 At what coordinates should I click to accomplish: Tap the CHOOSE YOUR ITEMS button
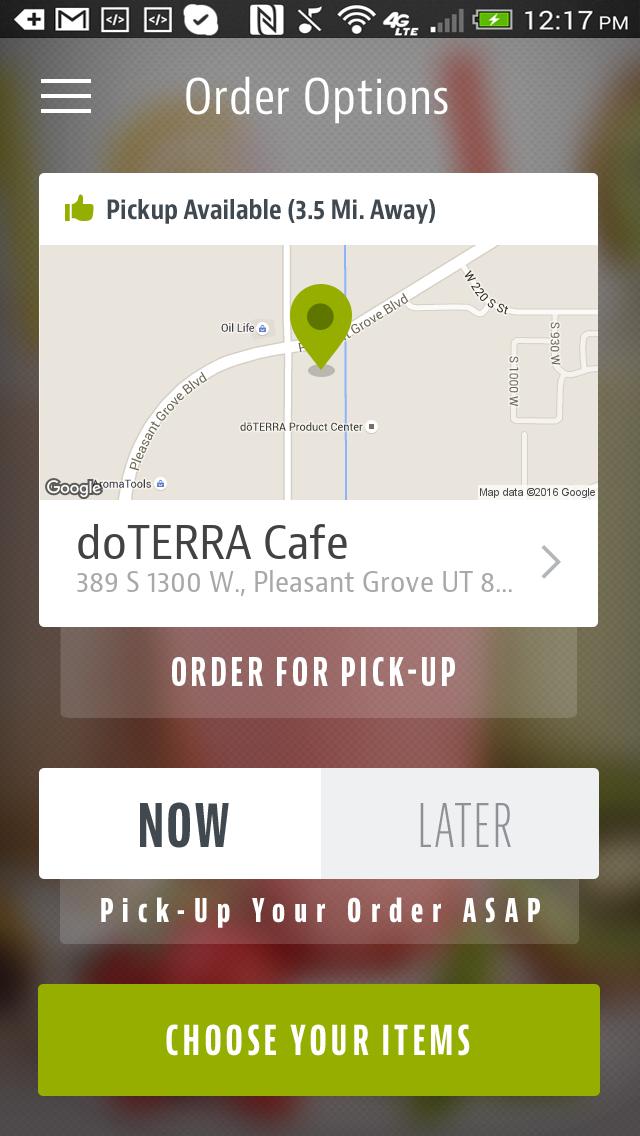click(x=318, y=1040)
